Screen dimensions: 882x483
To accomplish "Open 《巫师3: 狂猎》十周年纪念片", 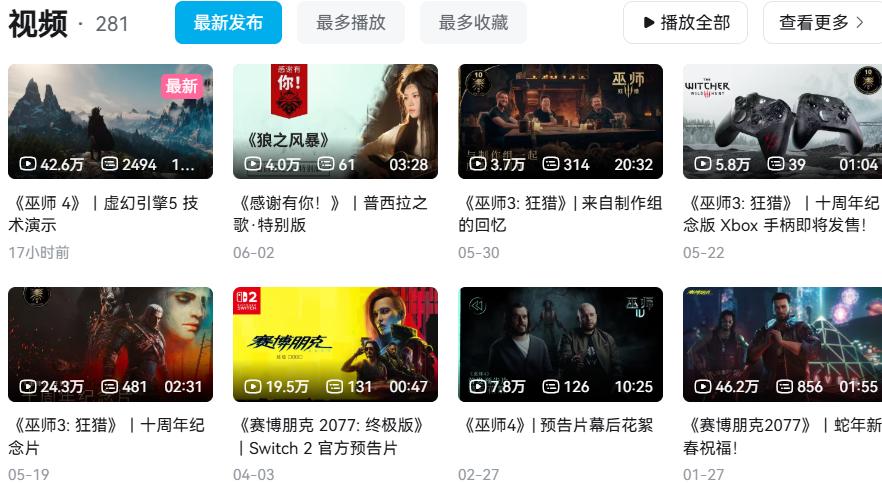I will [x=110, y=345].
